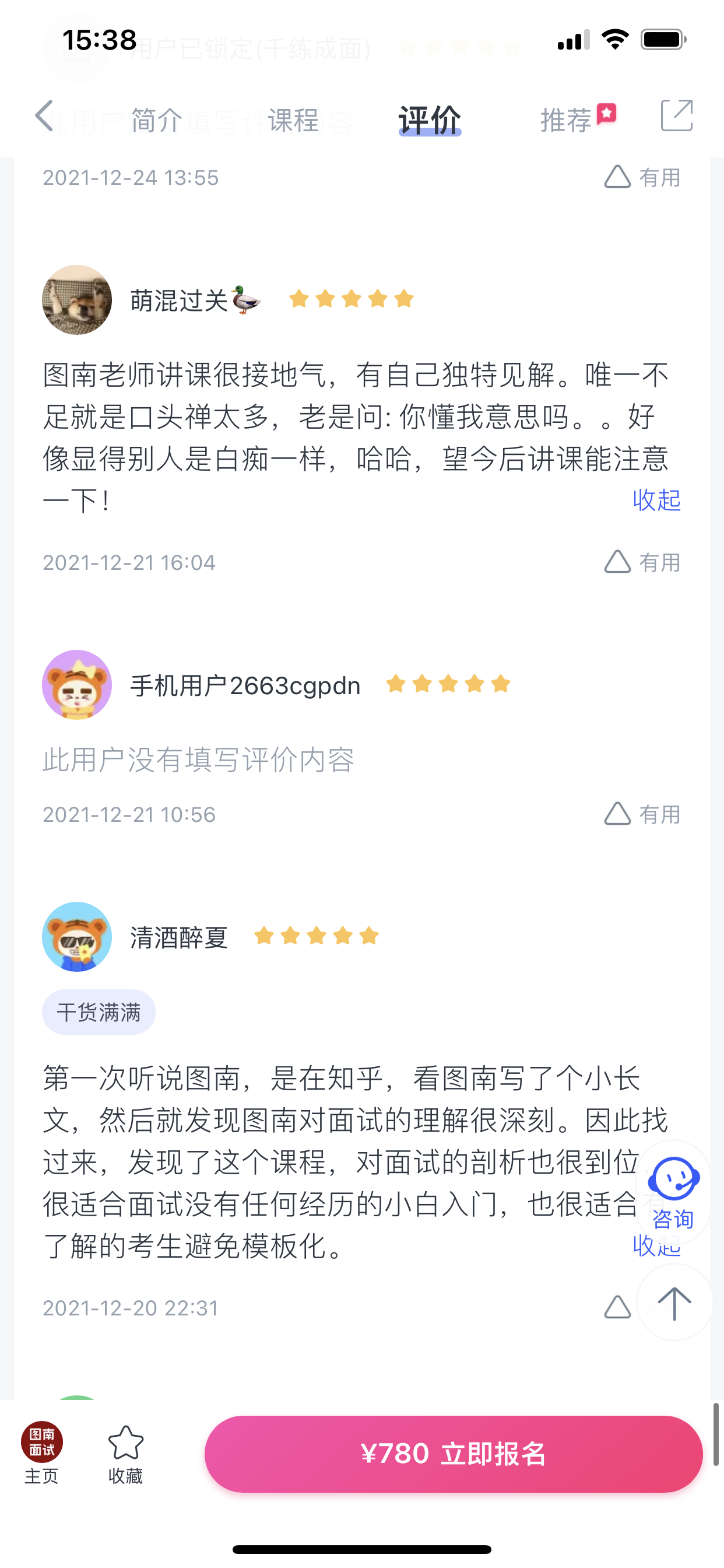Jump back to the top of the page
The width and height of the screenshot is (724, 1568).
click(674, 1303)
